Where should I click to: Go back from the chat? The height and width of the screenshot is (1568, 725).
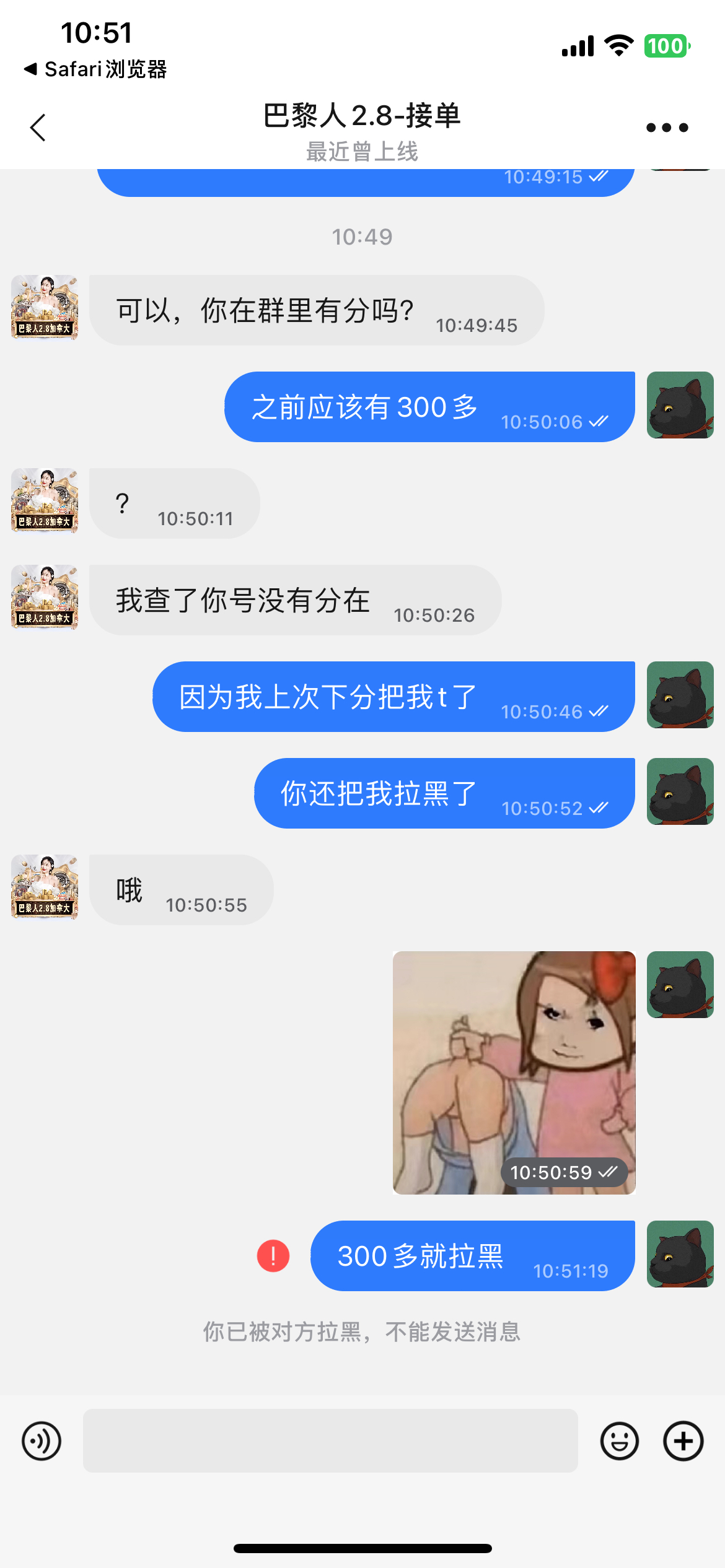38,128
